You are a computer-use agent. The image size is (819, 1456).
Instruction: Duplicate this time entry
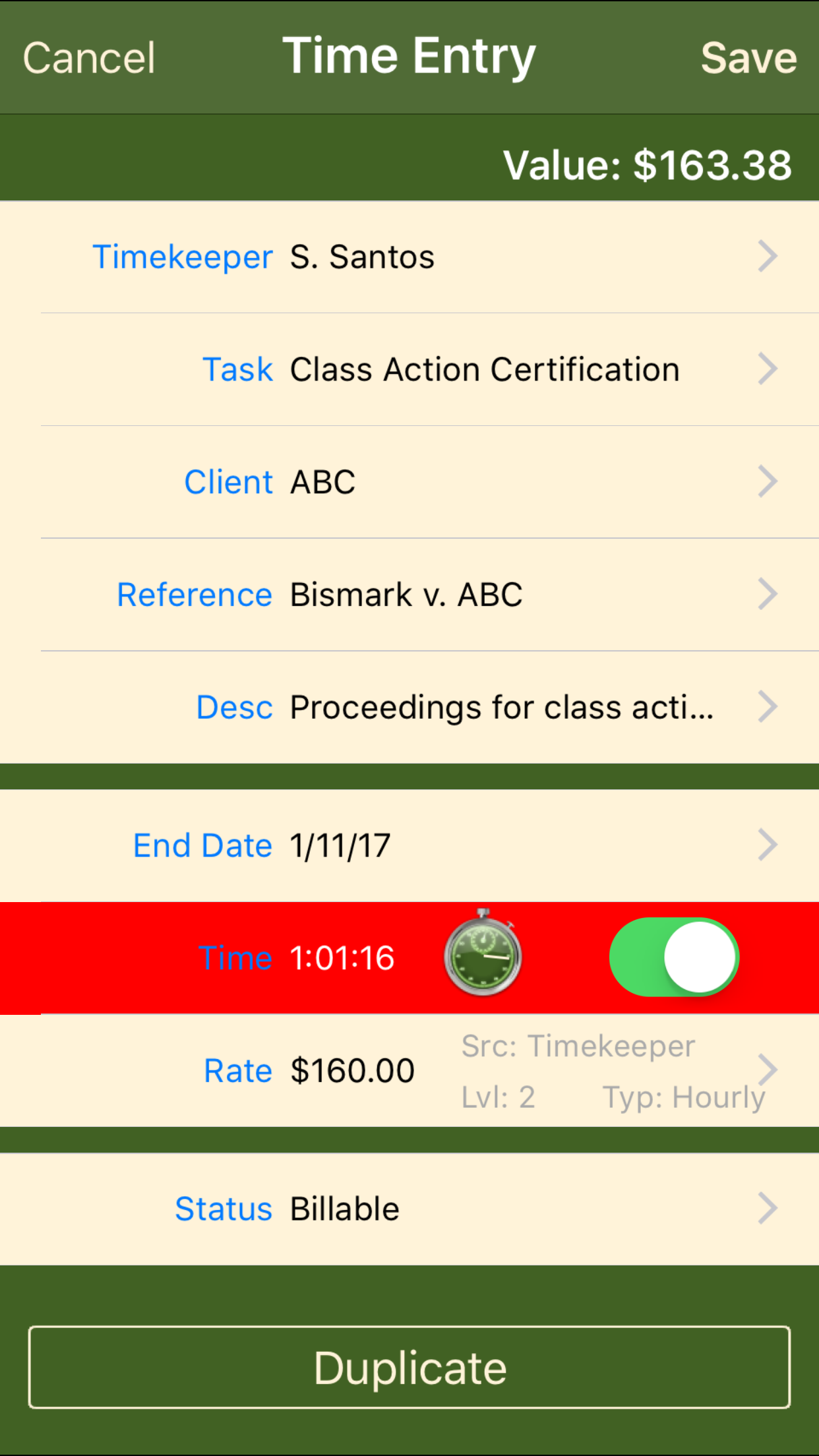pos(409,1368)
